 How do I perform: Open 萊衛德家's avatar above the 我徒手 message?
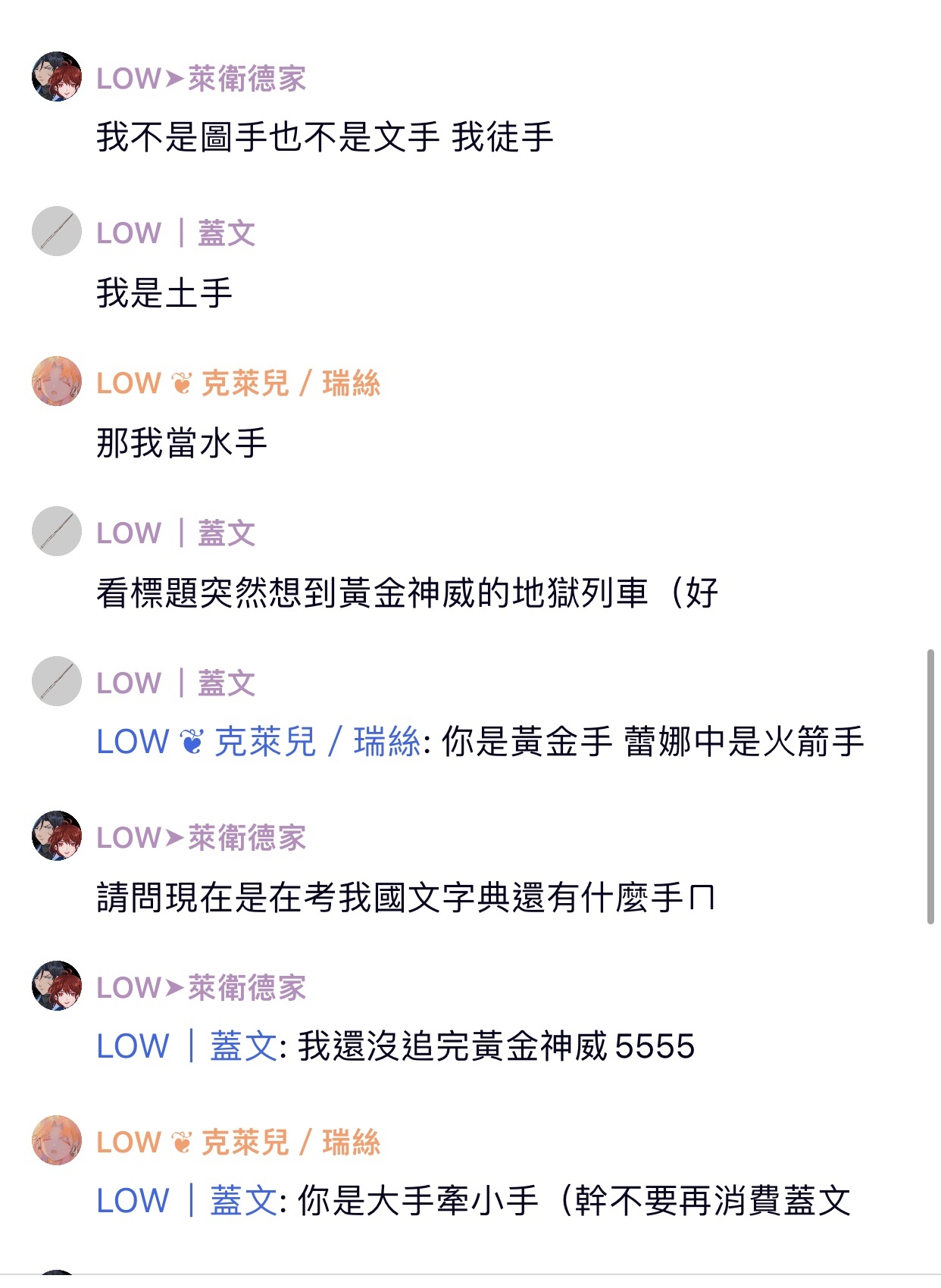point(57,77)
